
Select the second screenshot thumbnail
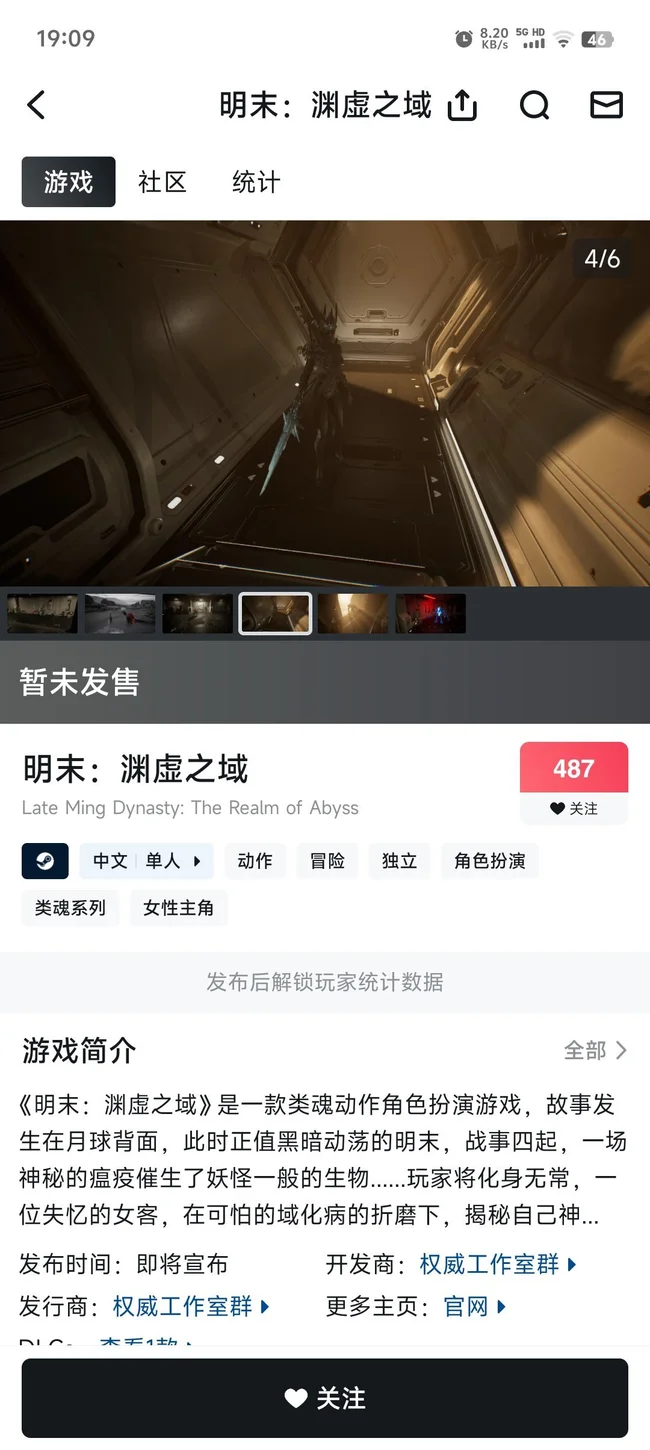tap(120, 614)
